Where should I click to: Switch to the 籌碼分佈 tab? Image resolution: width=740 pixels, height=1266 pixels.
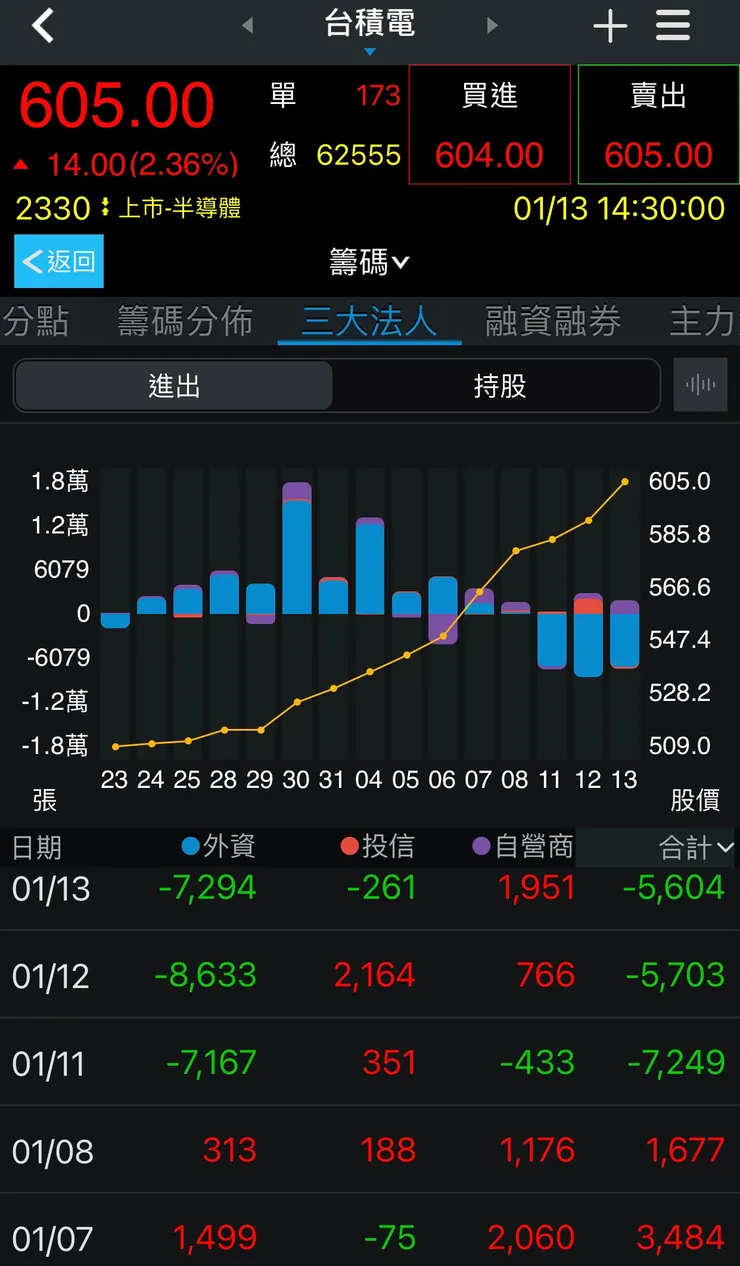(x=183, y=322)
